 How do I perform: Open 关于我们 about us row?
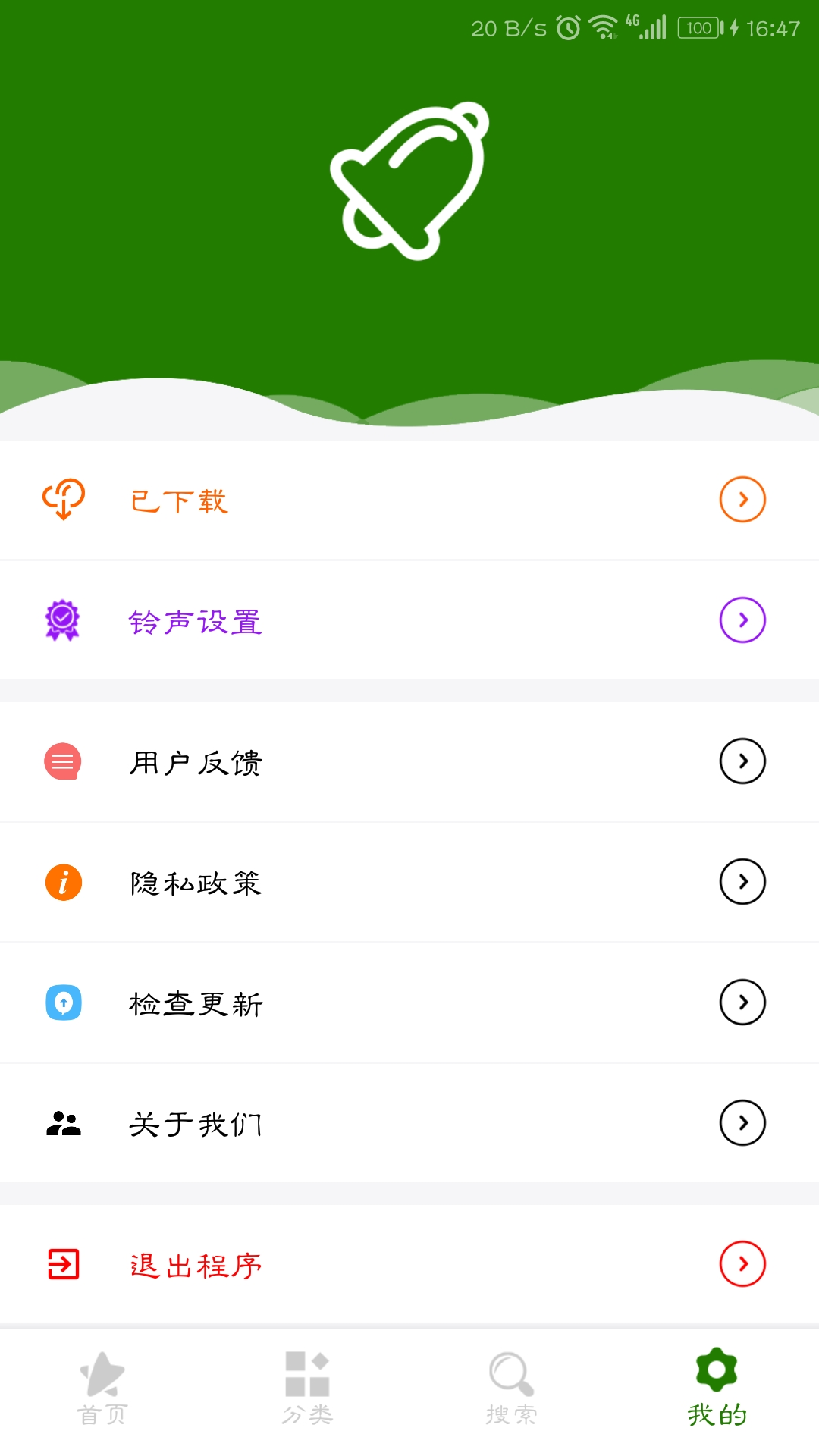tap(196, 1123)
